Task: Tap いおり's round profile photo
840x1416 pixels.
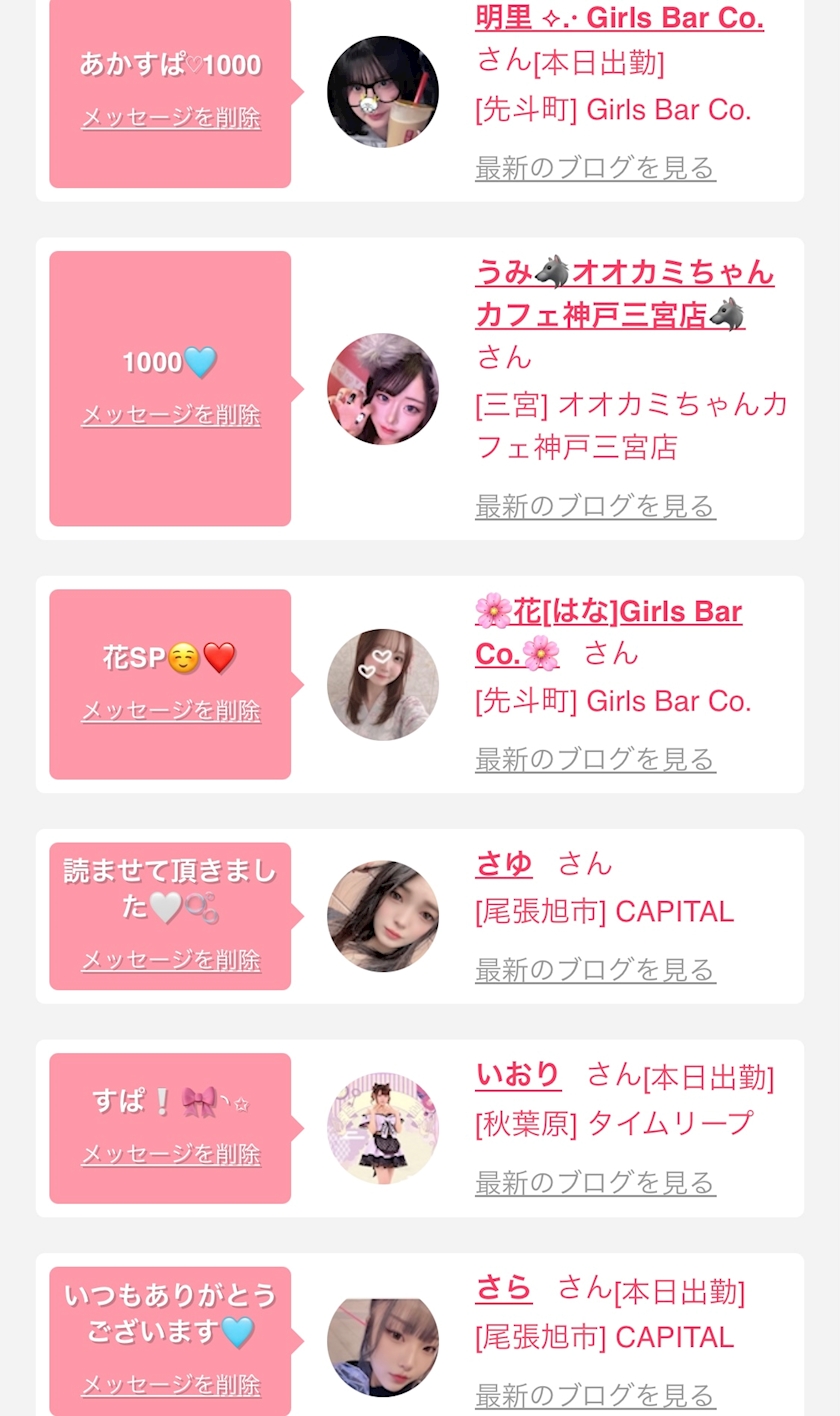Action: point(383,1128)
